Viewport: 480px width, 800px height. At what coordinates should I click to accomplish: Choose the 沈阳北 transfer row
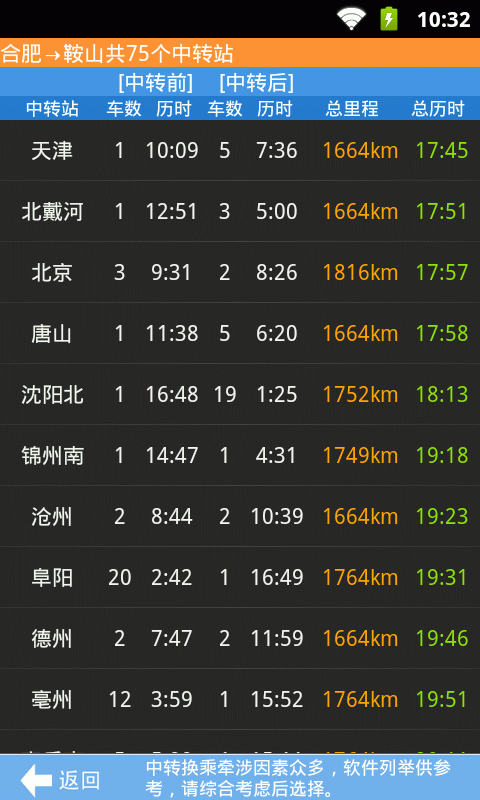click(x=240, y=394)
